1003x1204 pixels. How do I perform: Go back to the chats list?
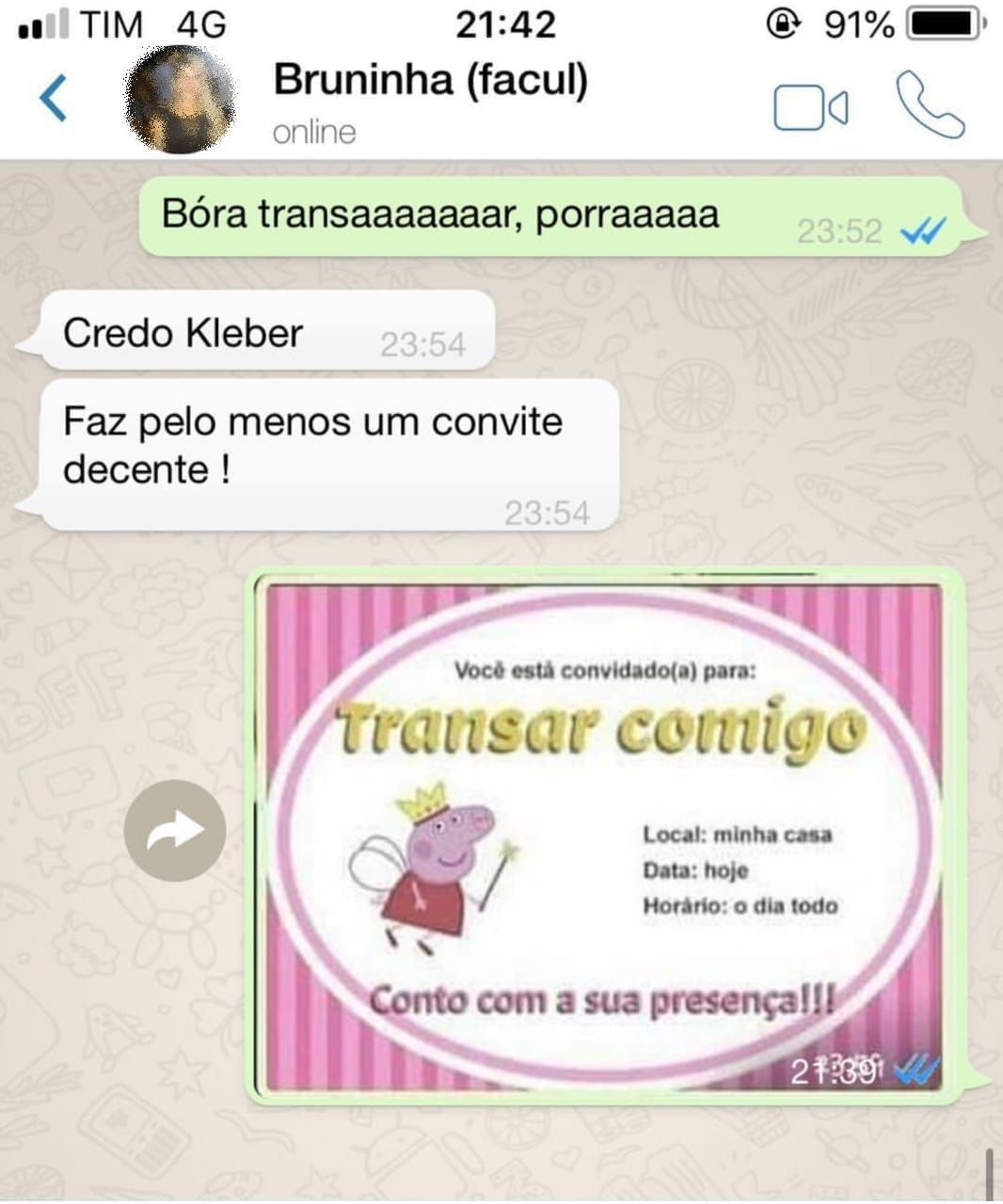pyautogui.click(x=54, y=98)
